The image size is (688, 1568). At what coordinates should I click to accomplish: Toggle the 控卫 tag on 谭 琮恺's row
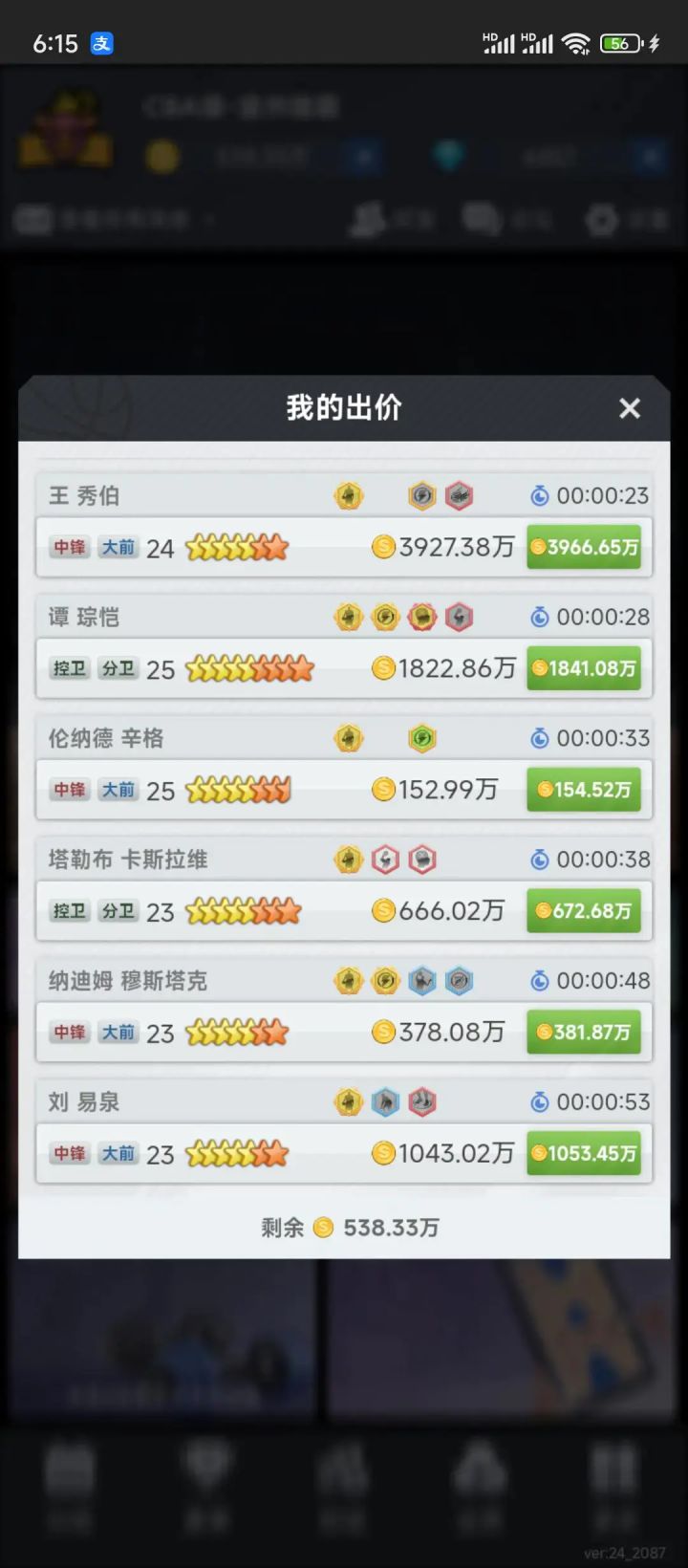(x=68, y=668)
